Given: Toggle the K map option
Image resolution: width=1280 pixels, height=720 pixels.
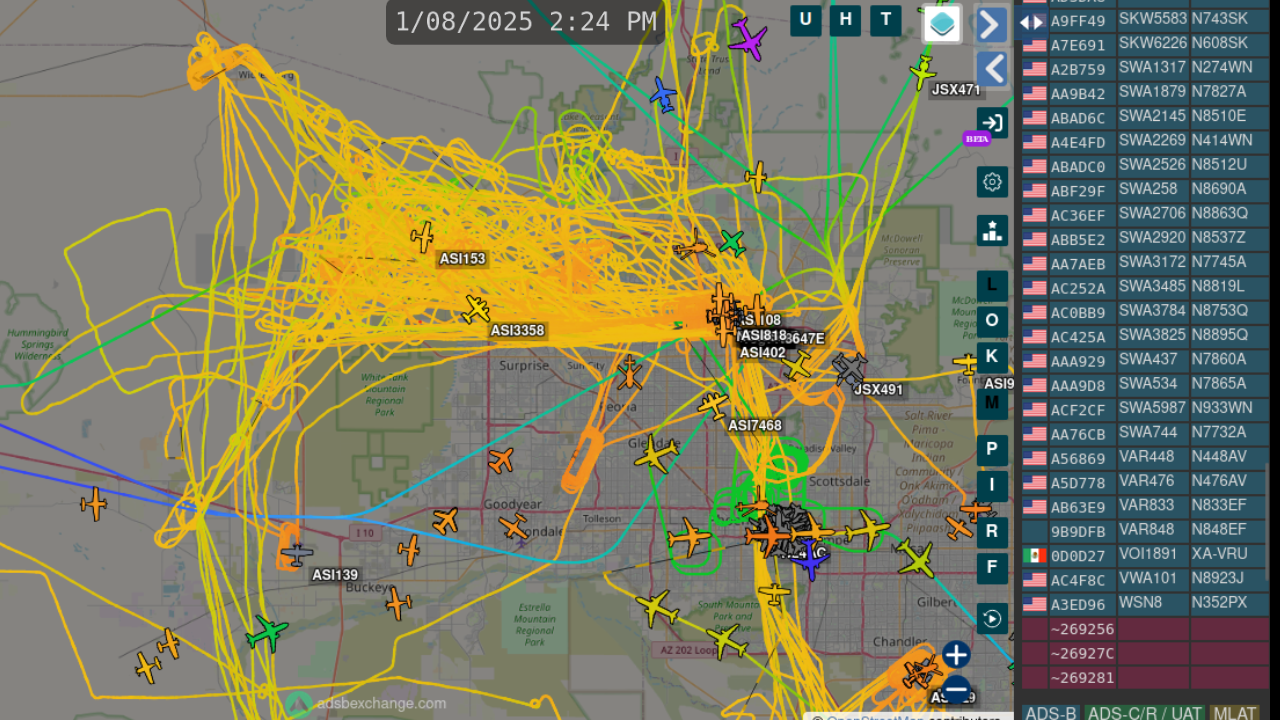Looking at the screenshot, I should tap(992, 356).
